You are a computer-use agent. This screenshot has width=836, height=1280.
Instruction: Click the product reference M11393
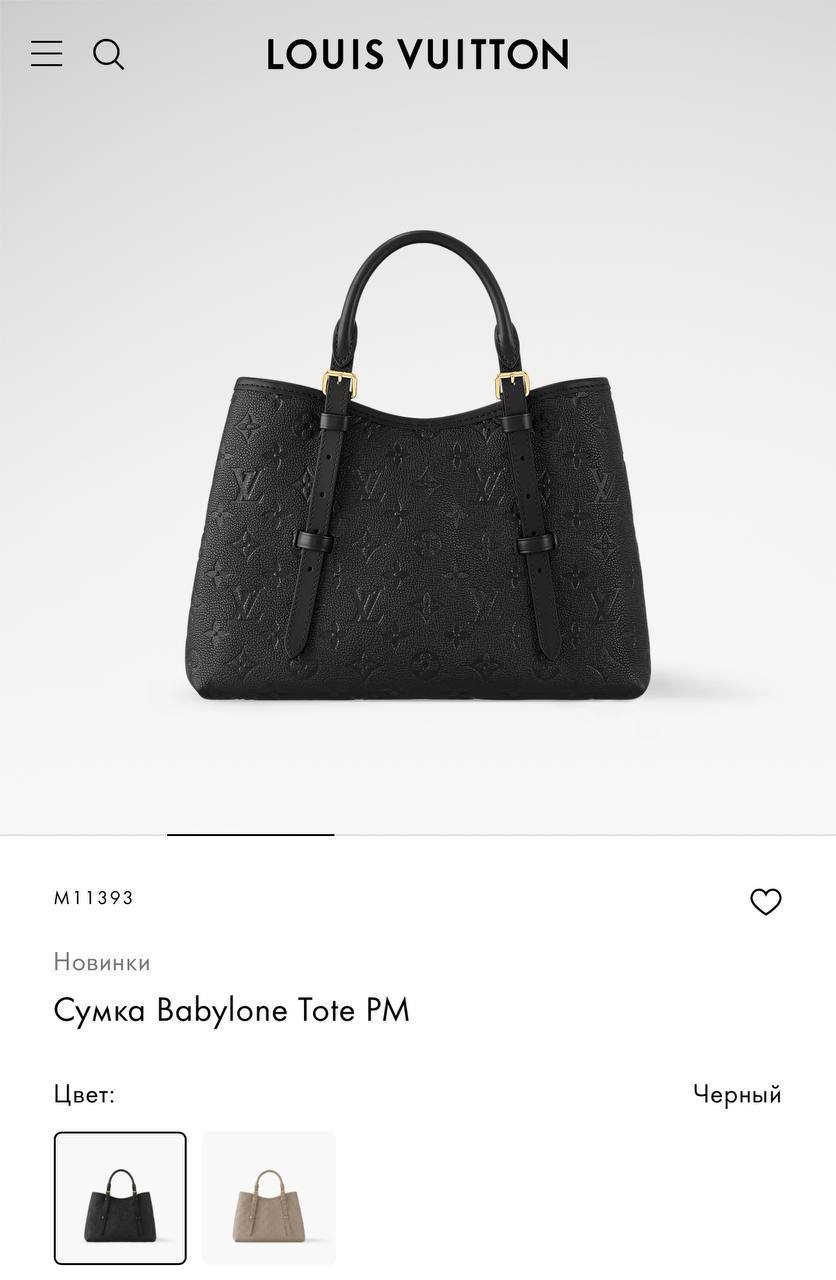tap(93, 898)
